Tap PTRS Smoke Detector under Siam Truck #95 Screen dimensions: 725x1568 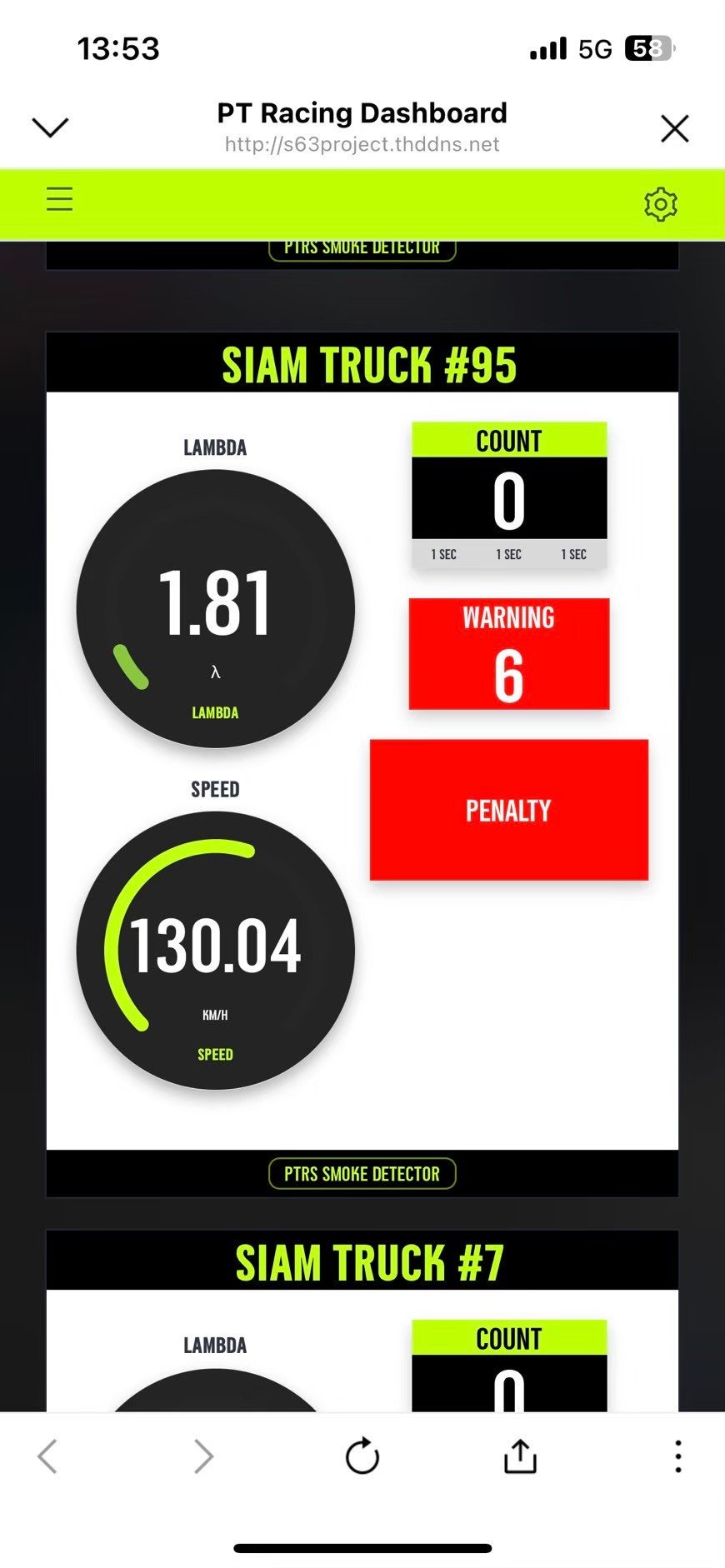pos(362,1173)
